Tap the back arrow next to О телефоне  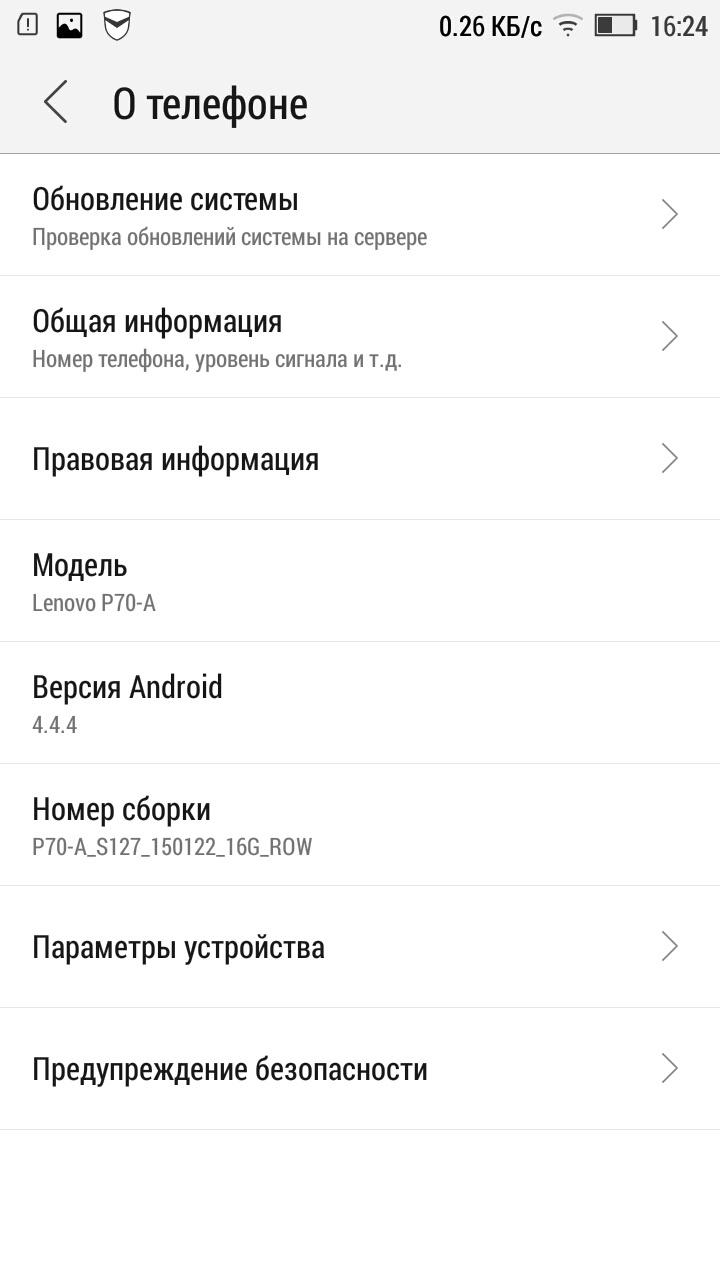click(55, 102)
